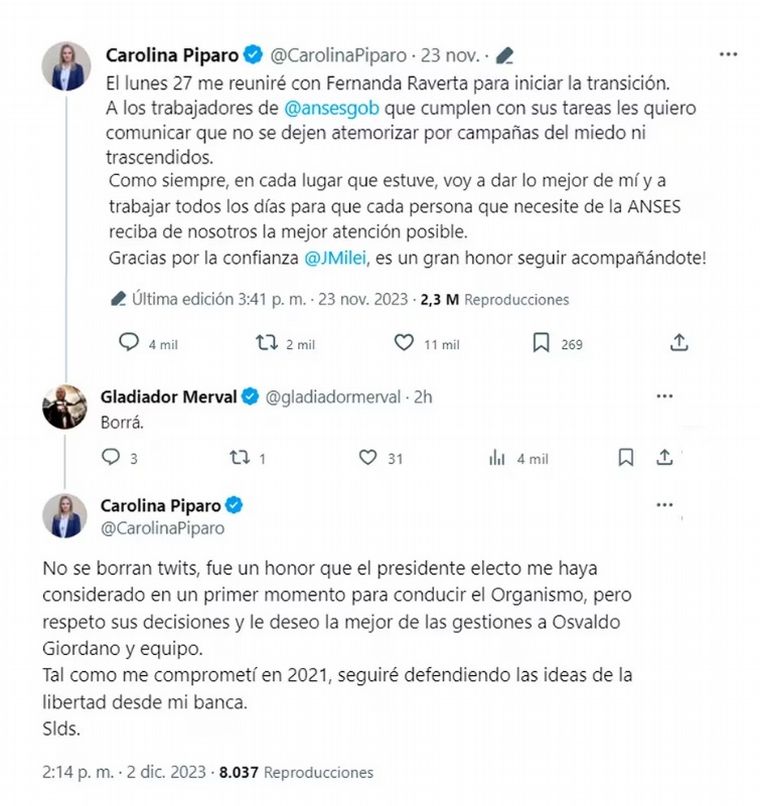Retweet Carolina Piparo's tweet with 2 mil retweets

click(266, 343)
